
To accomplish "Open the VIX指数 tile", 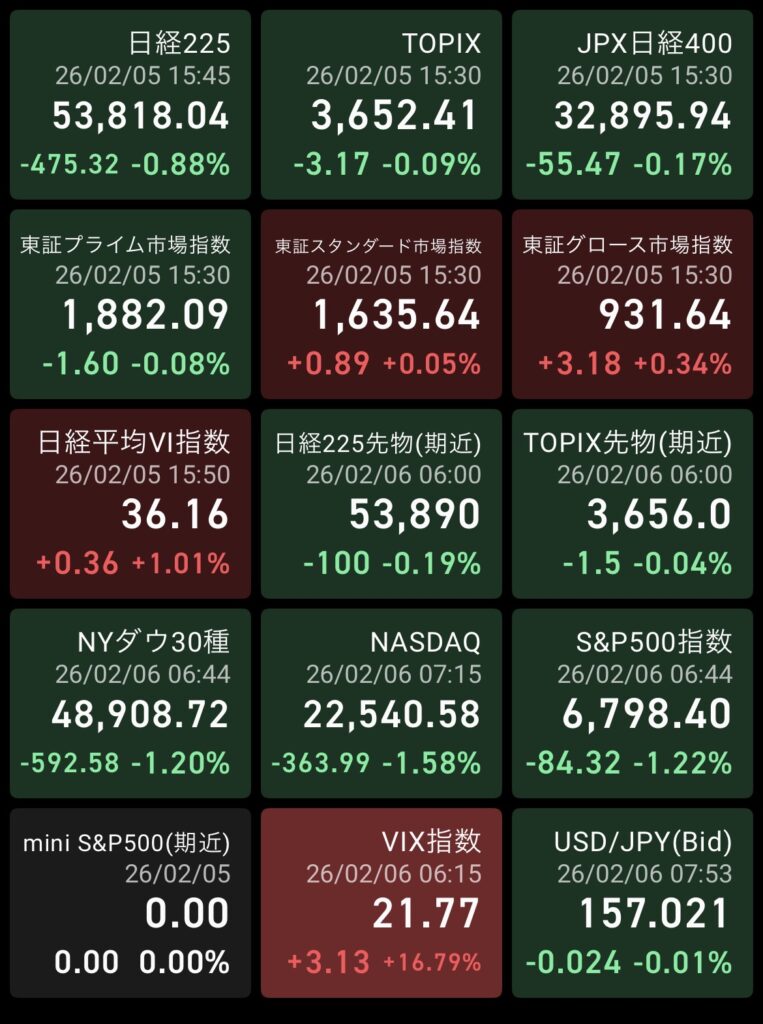I will click(x=381, y=902).
